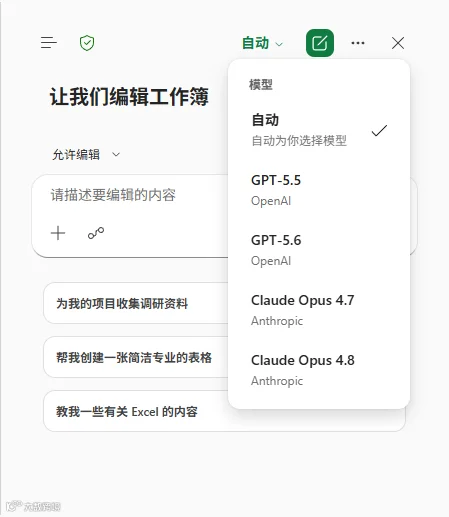The width and height of the screenshot is (449, 517).
Task: Choose the GPT-5.5 model
Action: (319, 190)
